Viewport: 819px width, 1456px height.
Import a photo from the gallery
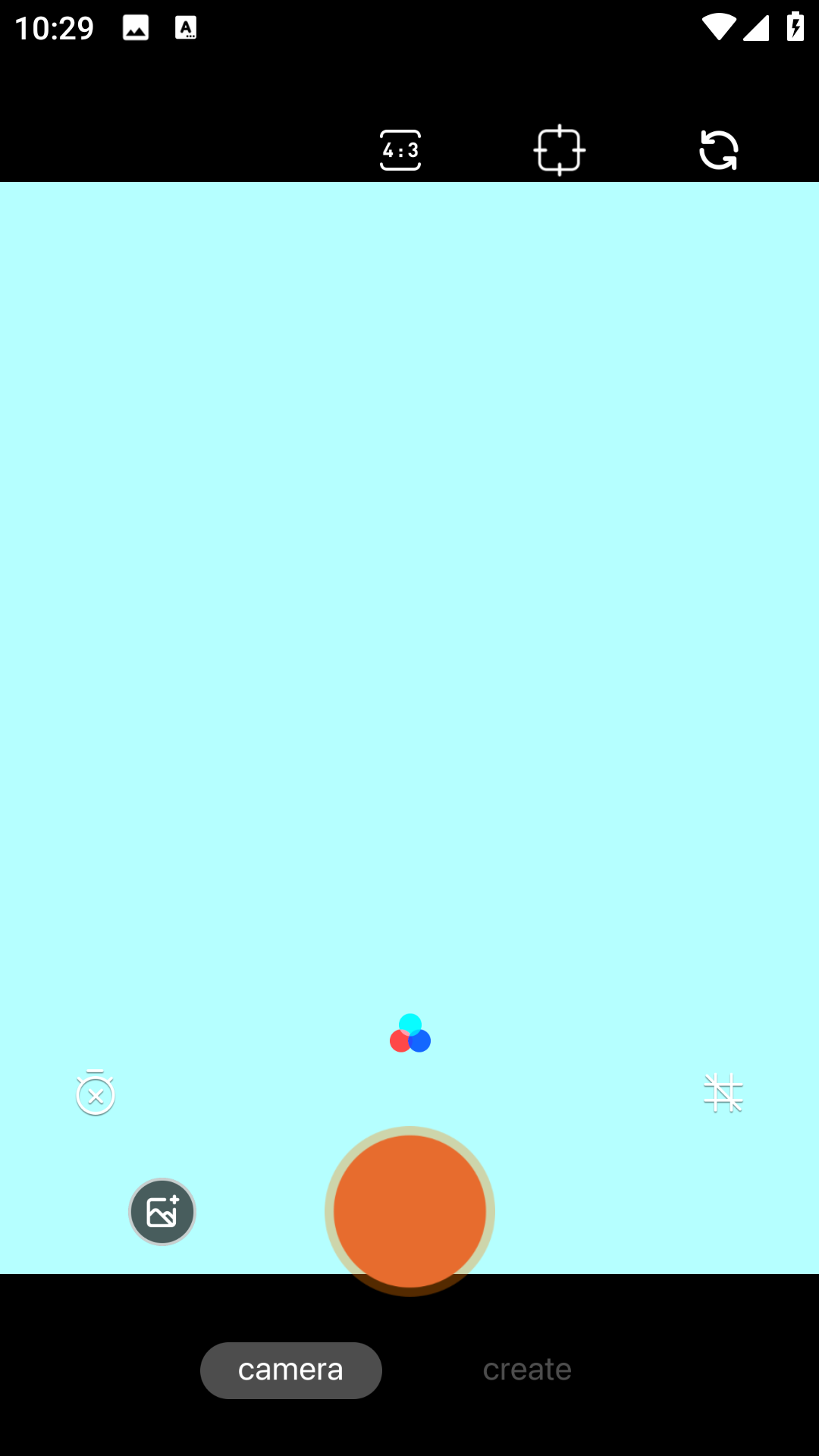point(162,1212)
